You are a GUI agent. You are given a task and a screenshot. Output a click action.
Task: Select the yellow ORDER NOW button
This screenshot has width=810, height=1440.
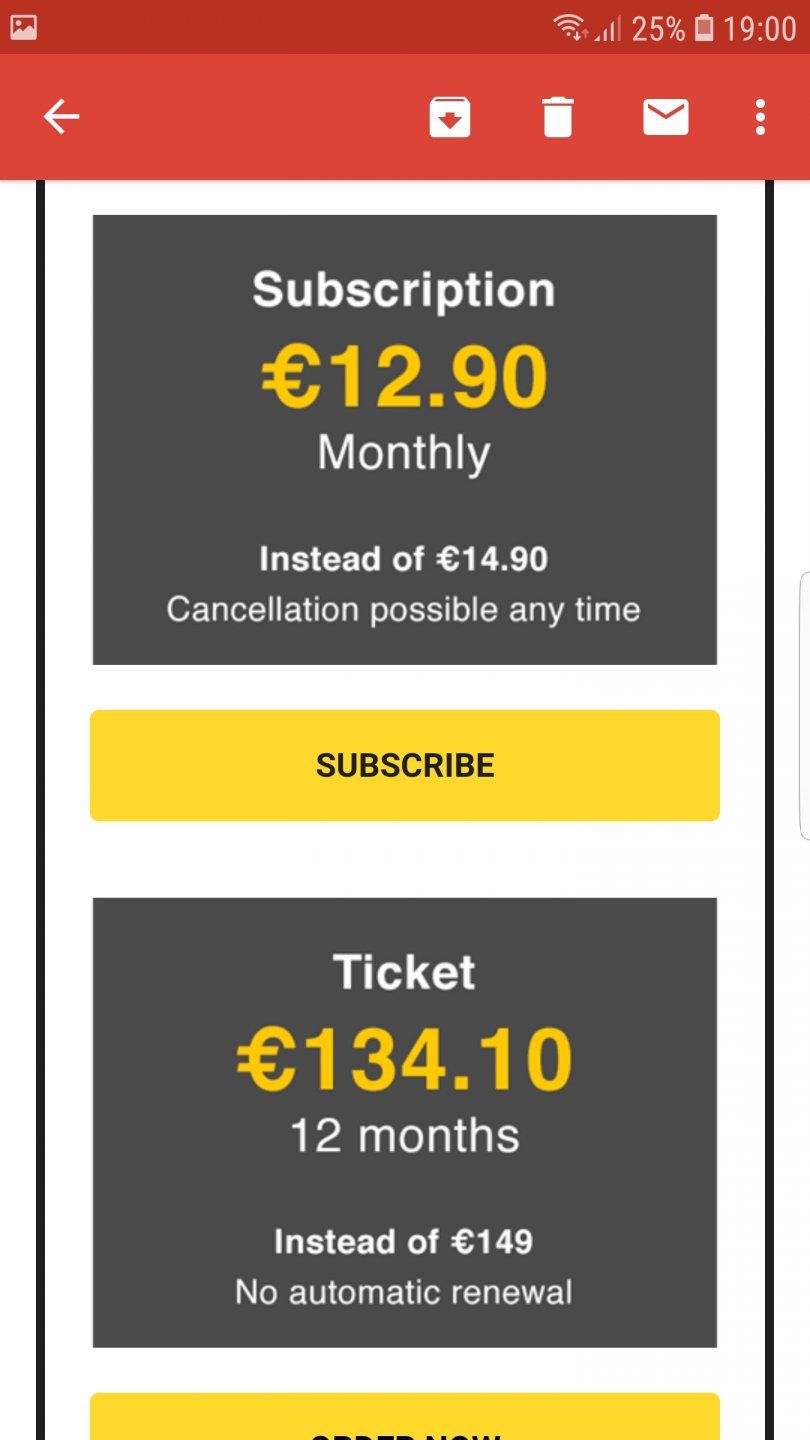click(405, 1420)
